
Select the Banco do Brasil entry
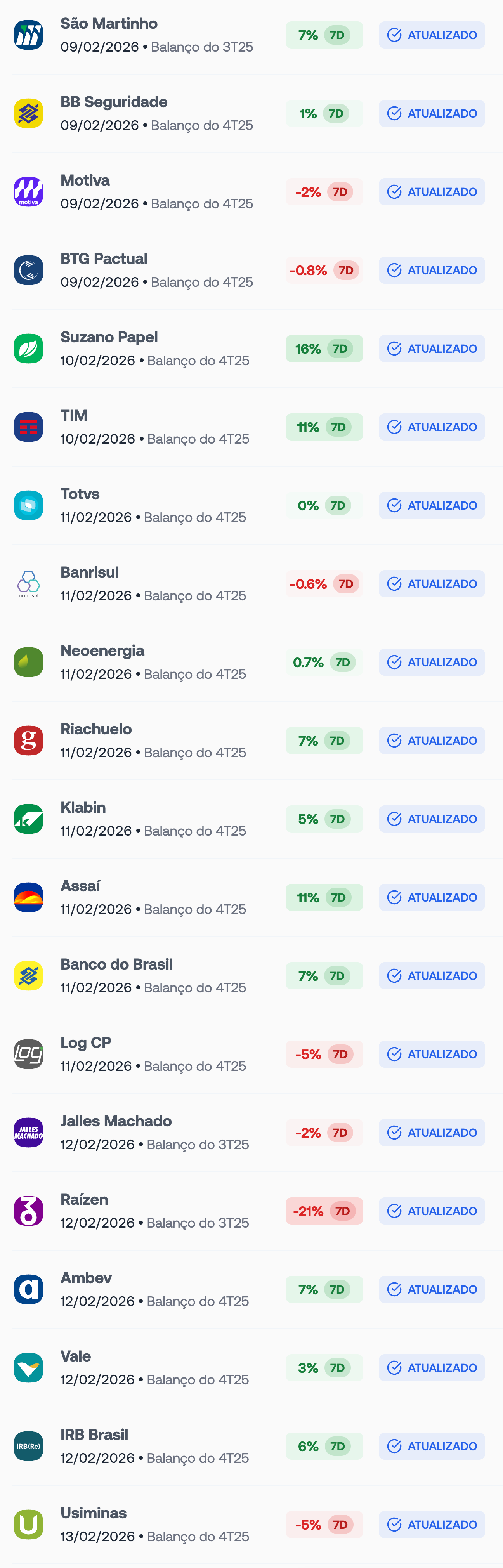[153, 977]
